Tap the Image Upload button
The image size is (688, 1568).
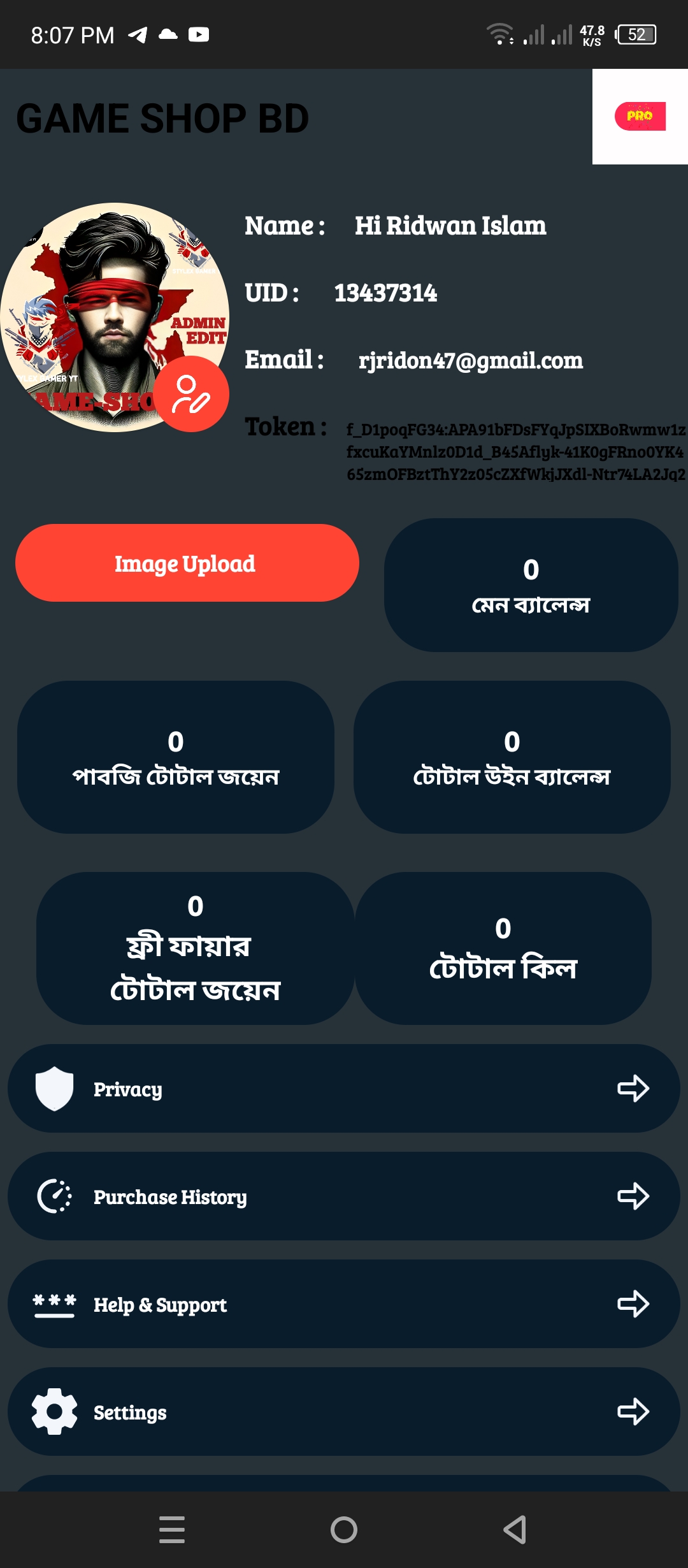(187, 563)
